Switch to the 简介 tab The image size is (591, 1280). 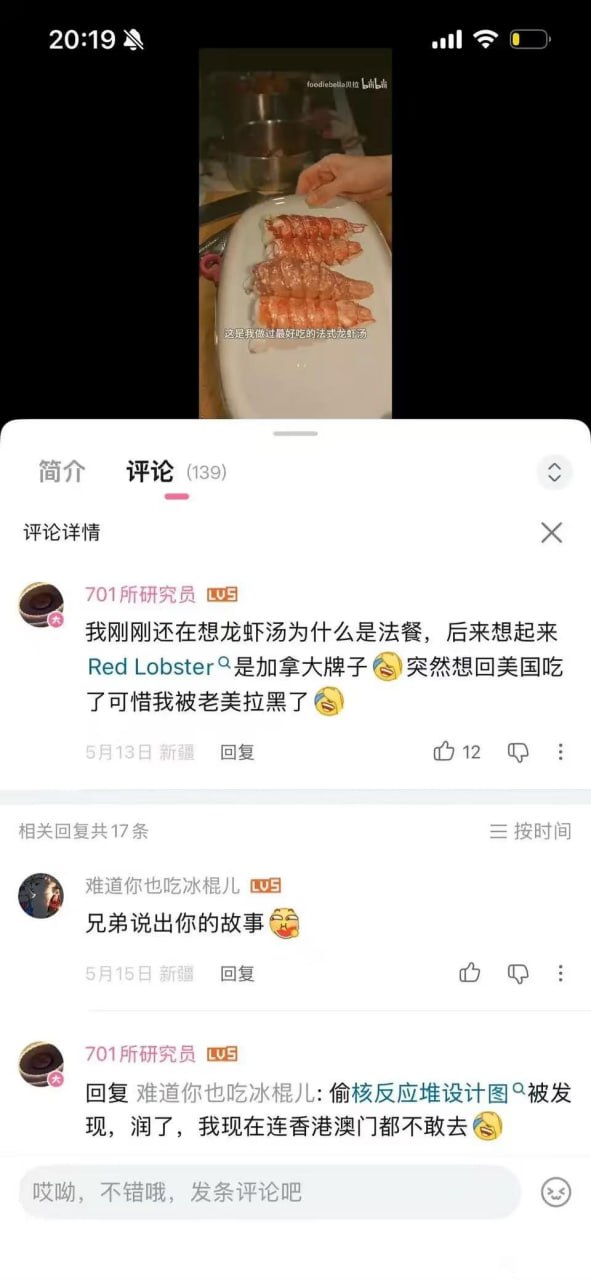click(62, 471)
